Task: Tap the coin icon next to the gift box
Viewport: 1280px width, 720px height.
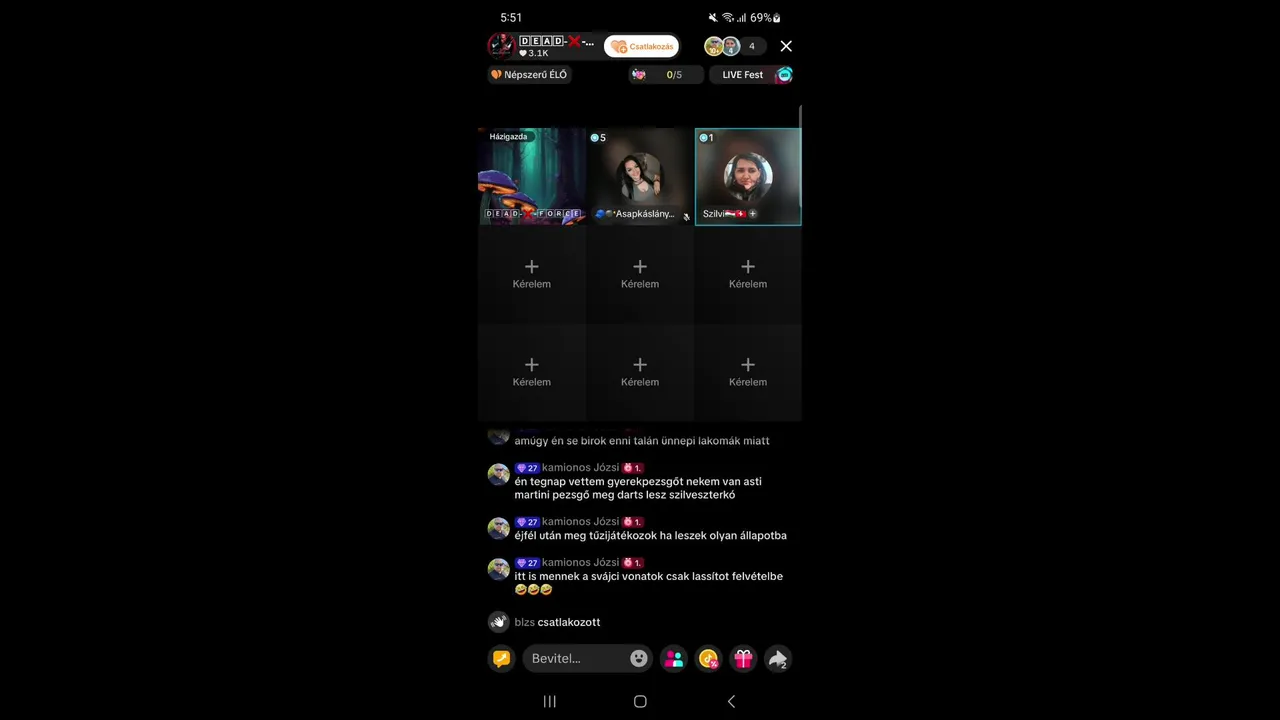Action: [709, 659]
